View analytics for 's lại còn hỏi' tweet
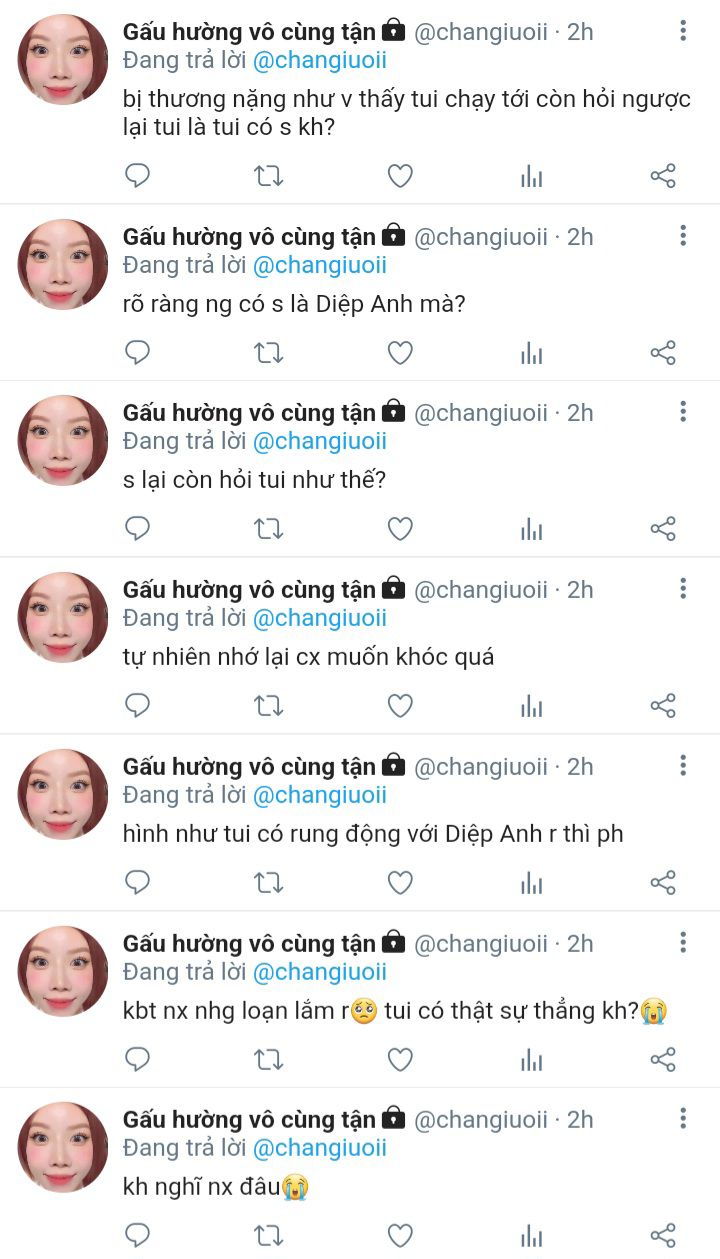Viewport: 720px width, 1259px height. 531,529
